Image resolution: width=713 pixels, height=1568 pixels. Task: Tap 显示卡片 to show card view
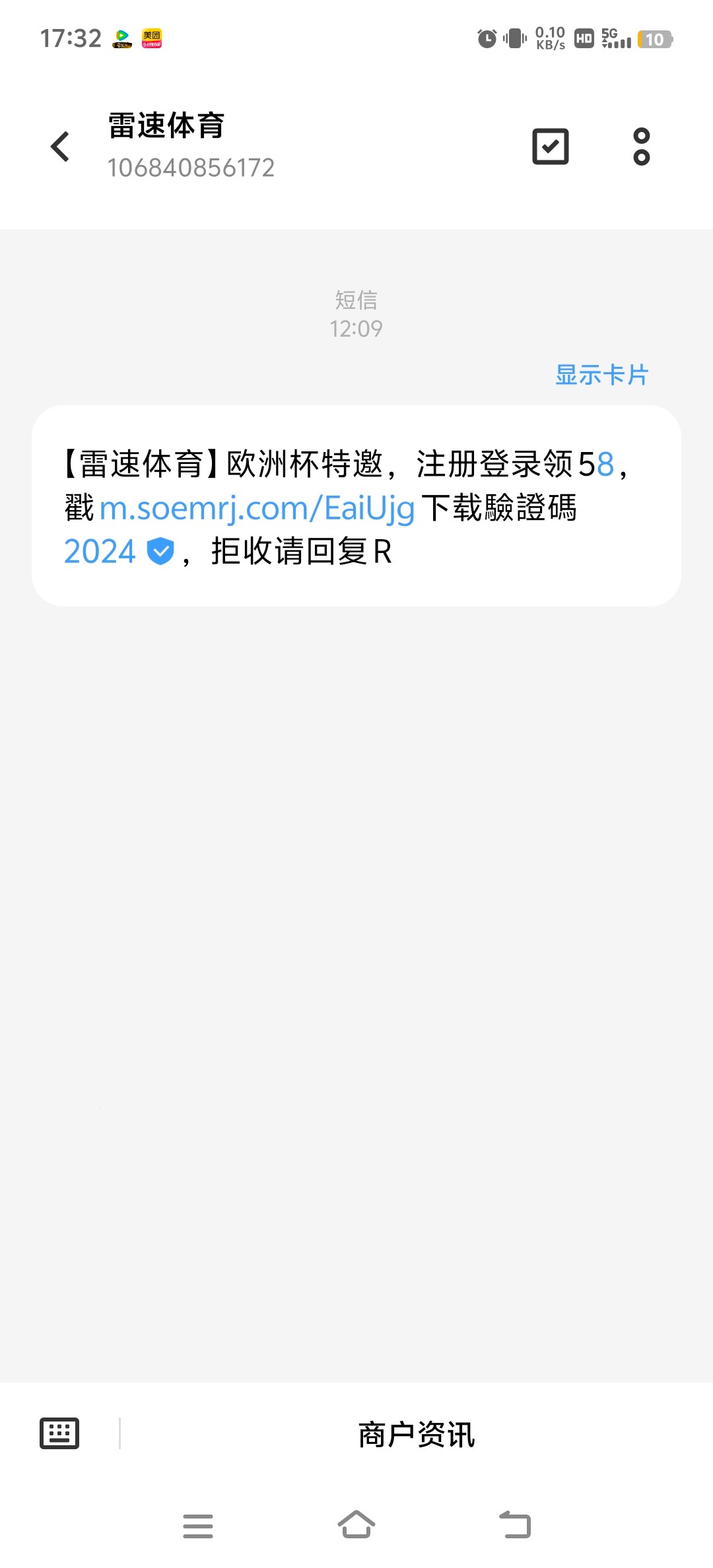(601, 375)
